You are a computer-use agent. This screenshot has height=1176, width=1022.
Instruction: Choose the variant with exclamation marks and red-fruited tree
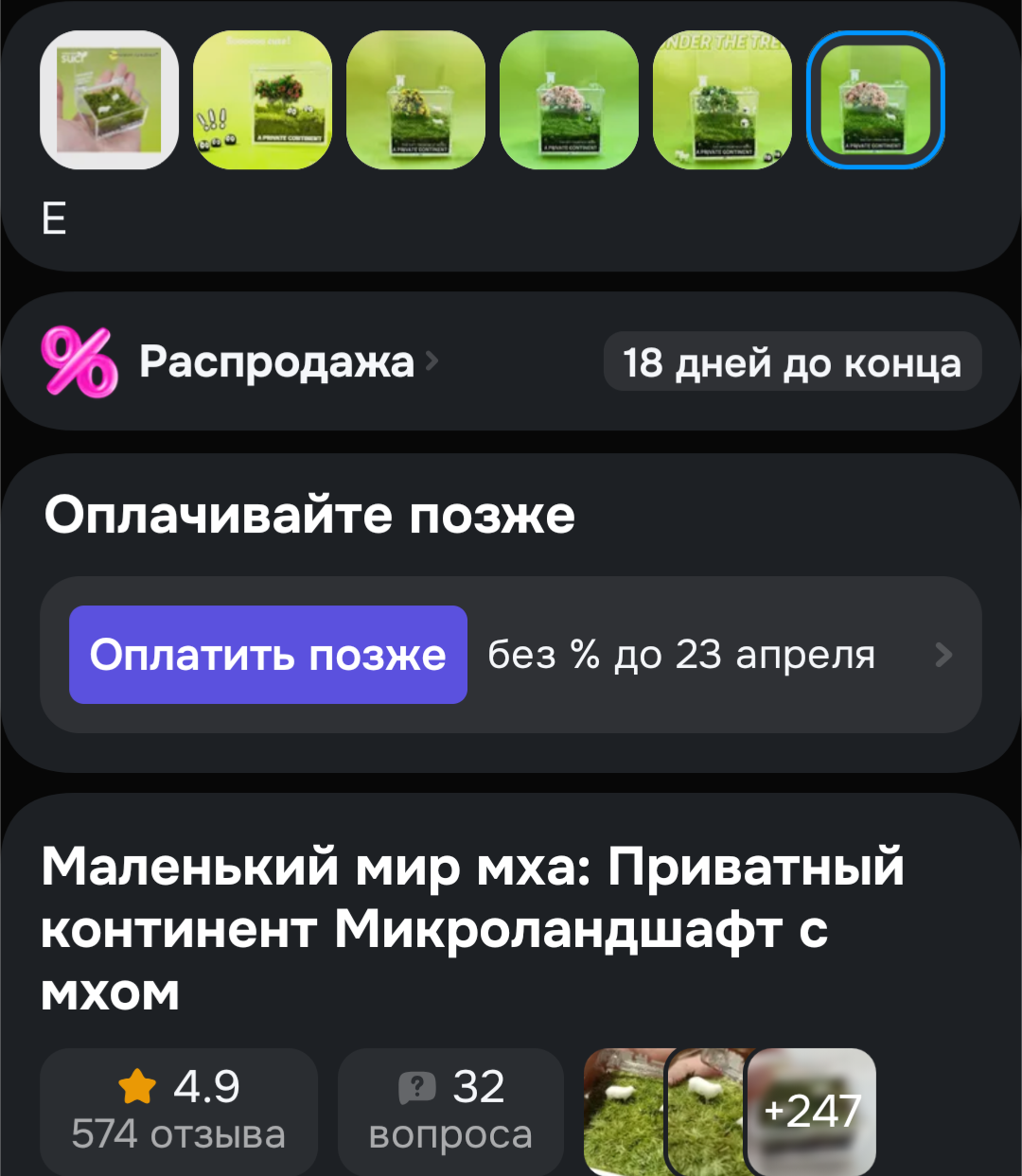pos(262,100)
